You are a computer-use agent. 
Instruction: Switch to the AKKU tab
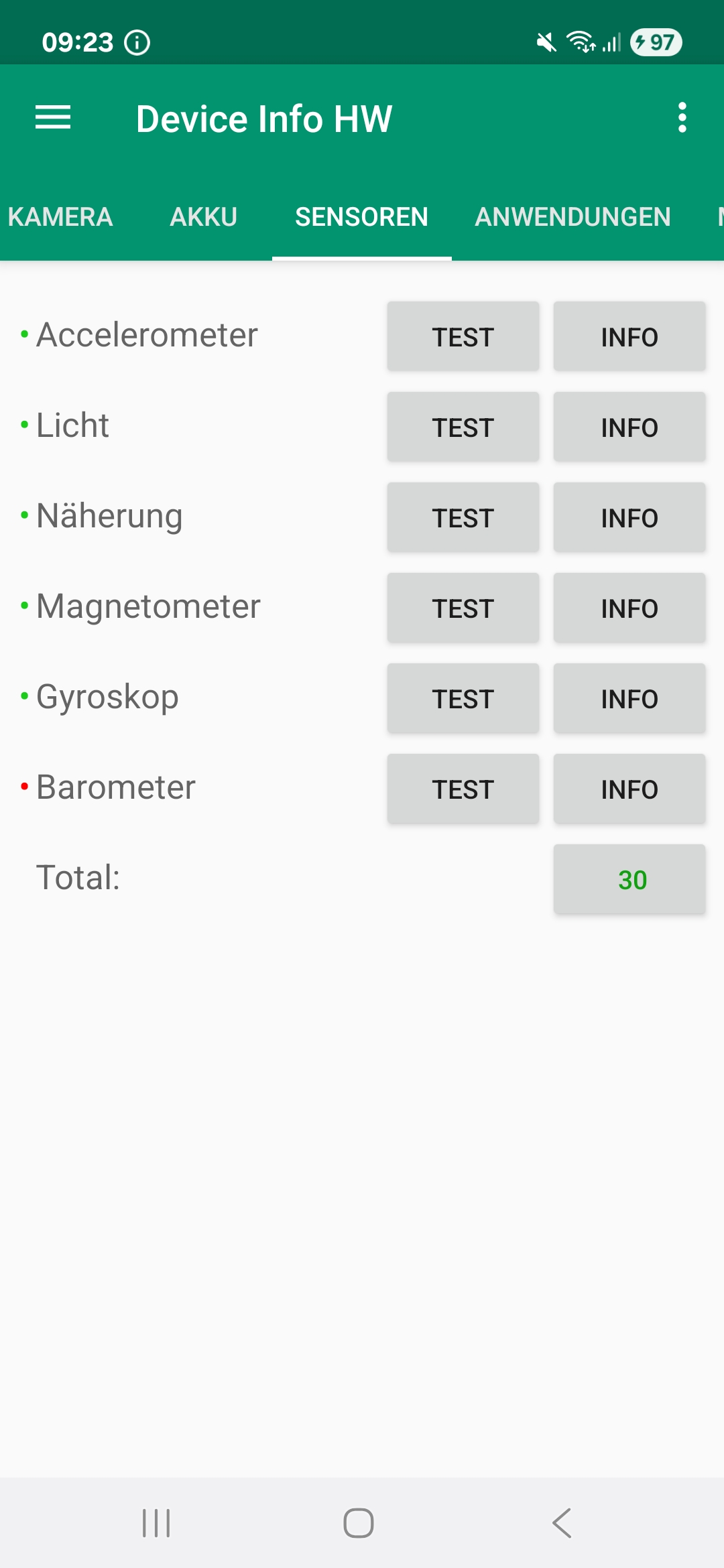pyautogui.click(x=204, y=217)
